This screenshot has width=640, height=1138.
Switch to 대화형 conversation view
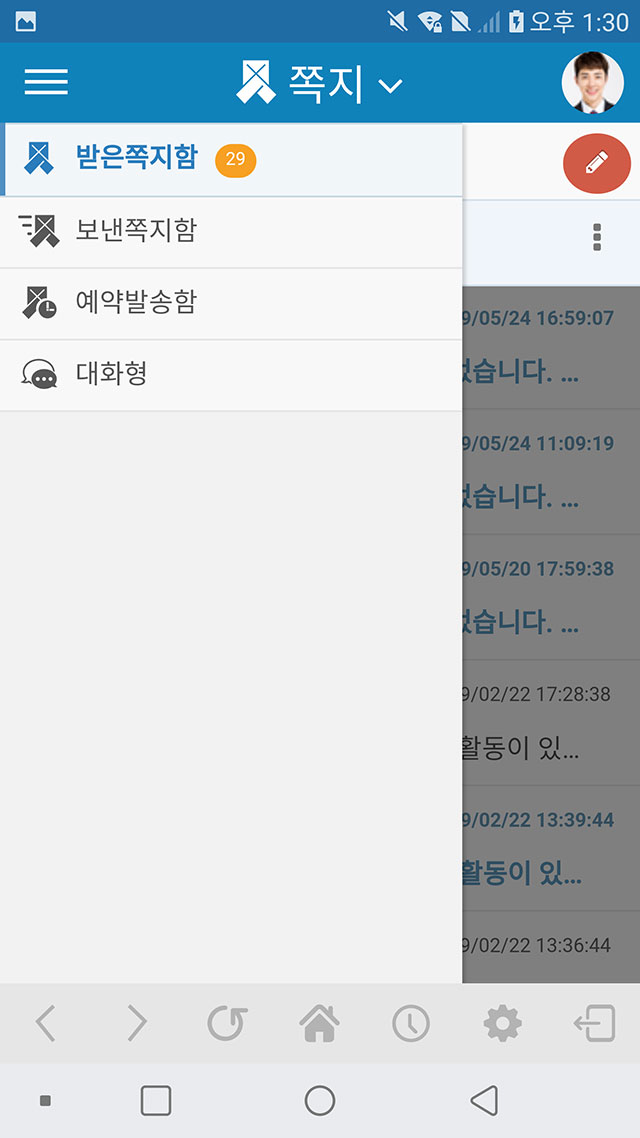click(x=112, y=374)
